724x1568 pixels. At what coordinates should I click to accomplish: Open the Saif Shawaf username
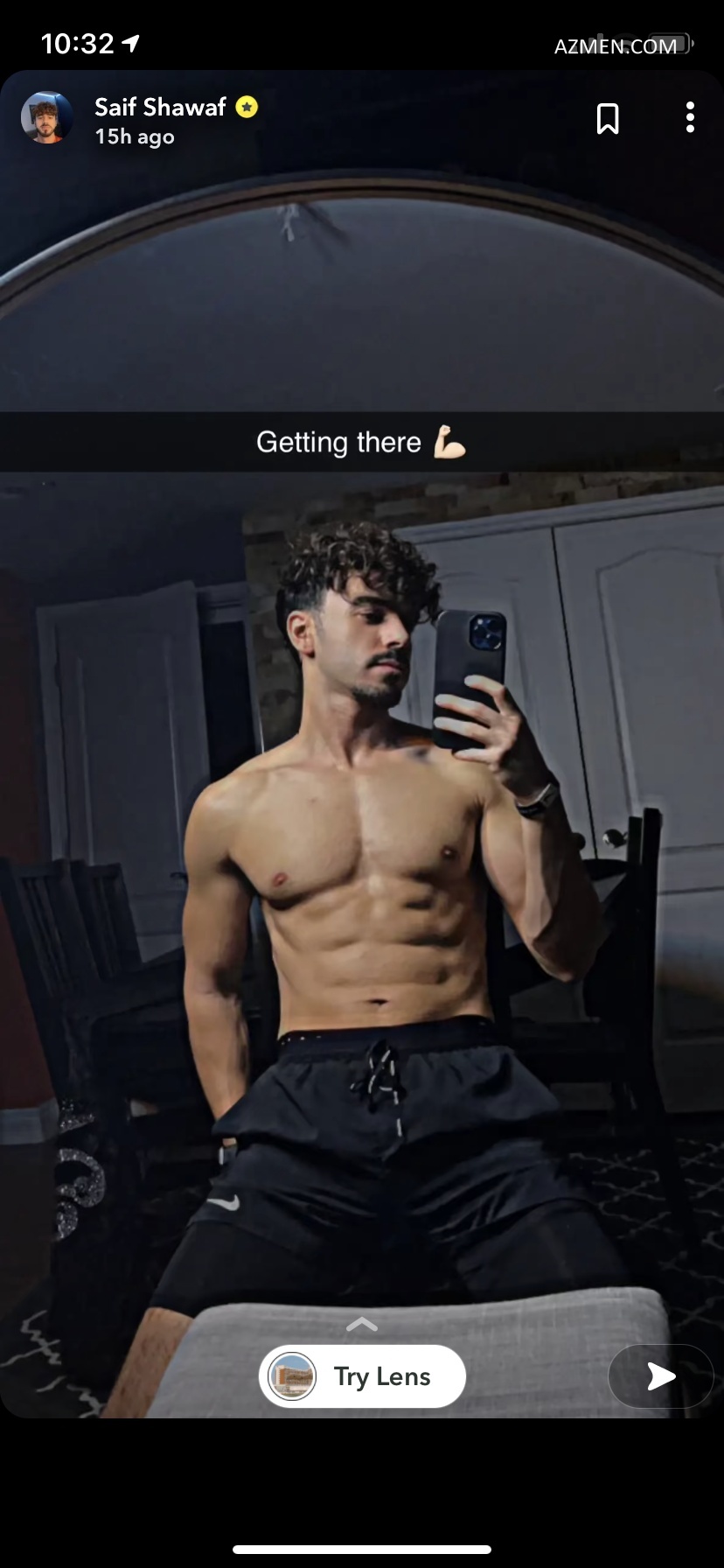pyautogui.click(x=160, y=107)
